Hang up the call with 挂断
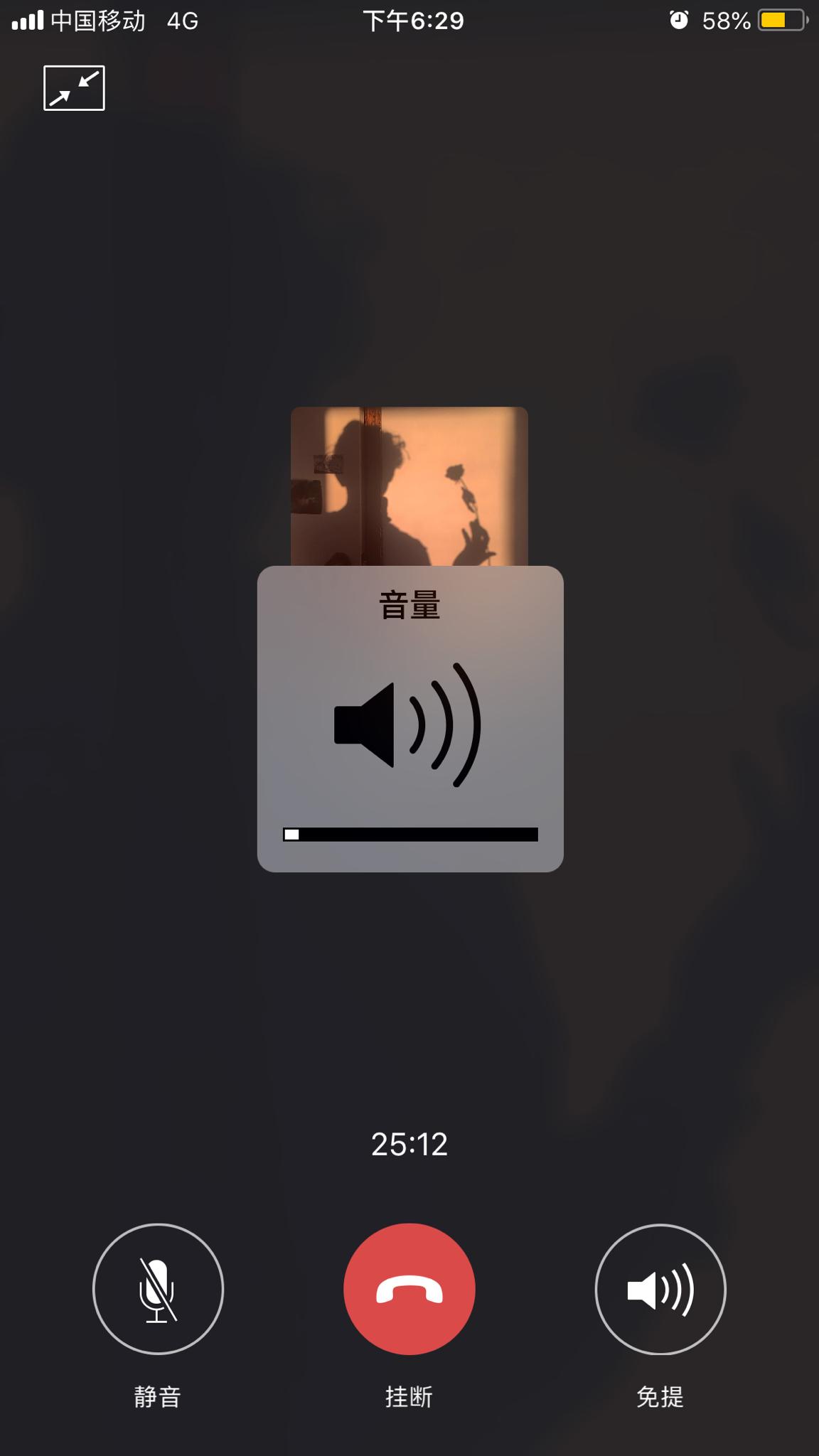Screen dimensions: 819x1456 [x=409, y=1289]
